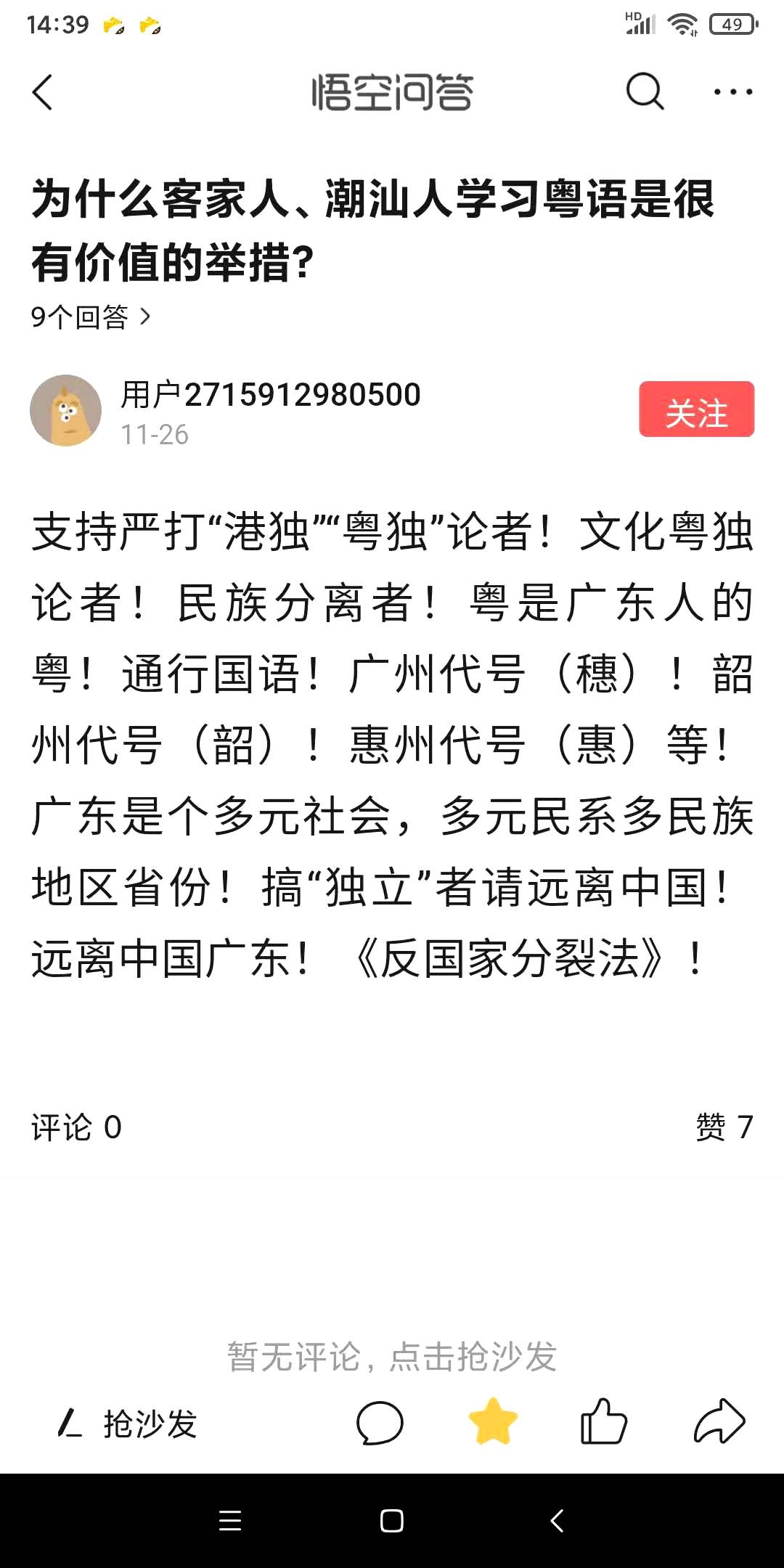The width and height of the screenshot is (784, 1568).
Task: Tap the thumbs-up icon in bottom bar
Action: pos(603,1422)
